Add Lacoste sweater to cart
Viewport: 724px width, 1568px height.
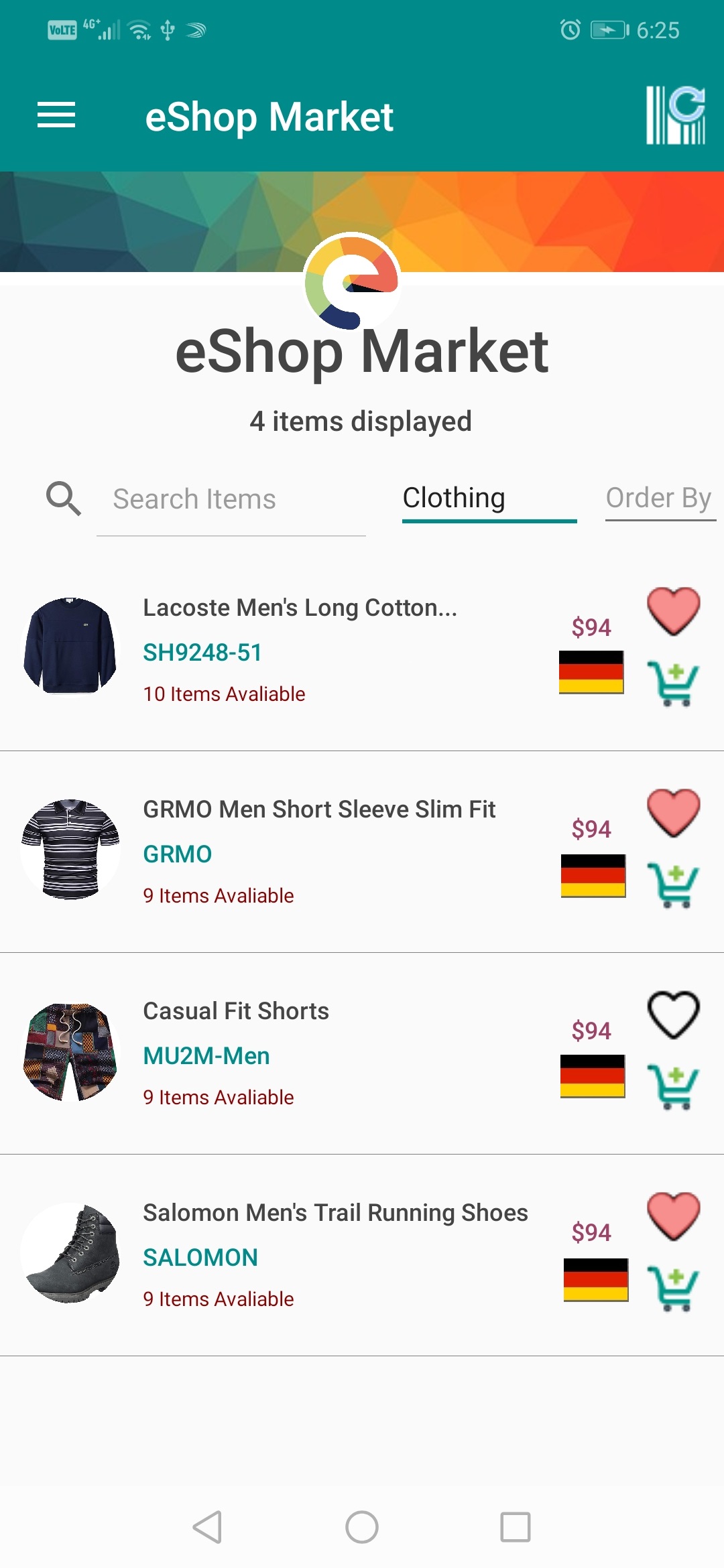673,683
